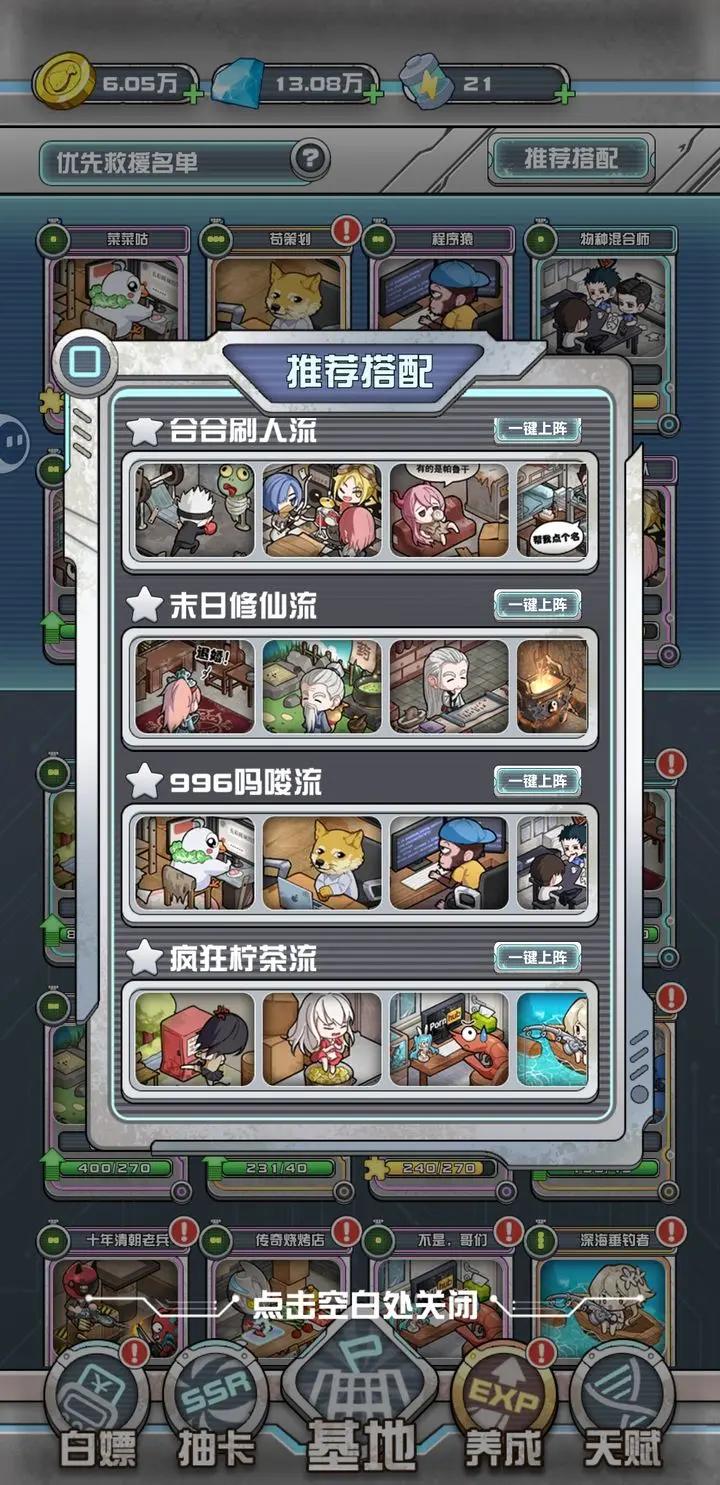The height and width of the screenshot is (1485, 720).
Task: Use 一键上阵 for 疯狂柠茶流
Action: tap(538, 957)
